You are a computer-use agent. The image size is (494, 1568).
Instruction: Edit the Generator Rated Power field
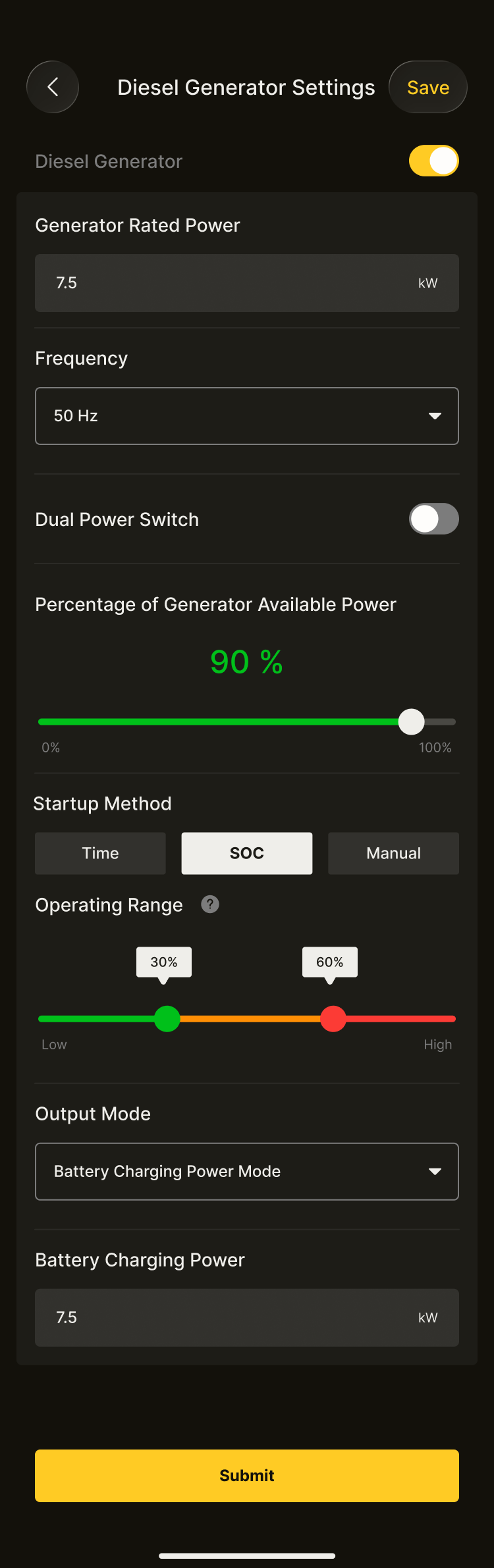pos(231,283)
